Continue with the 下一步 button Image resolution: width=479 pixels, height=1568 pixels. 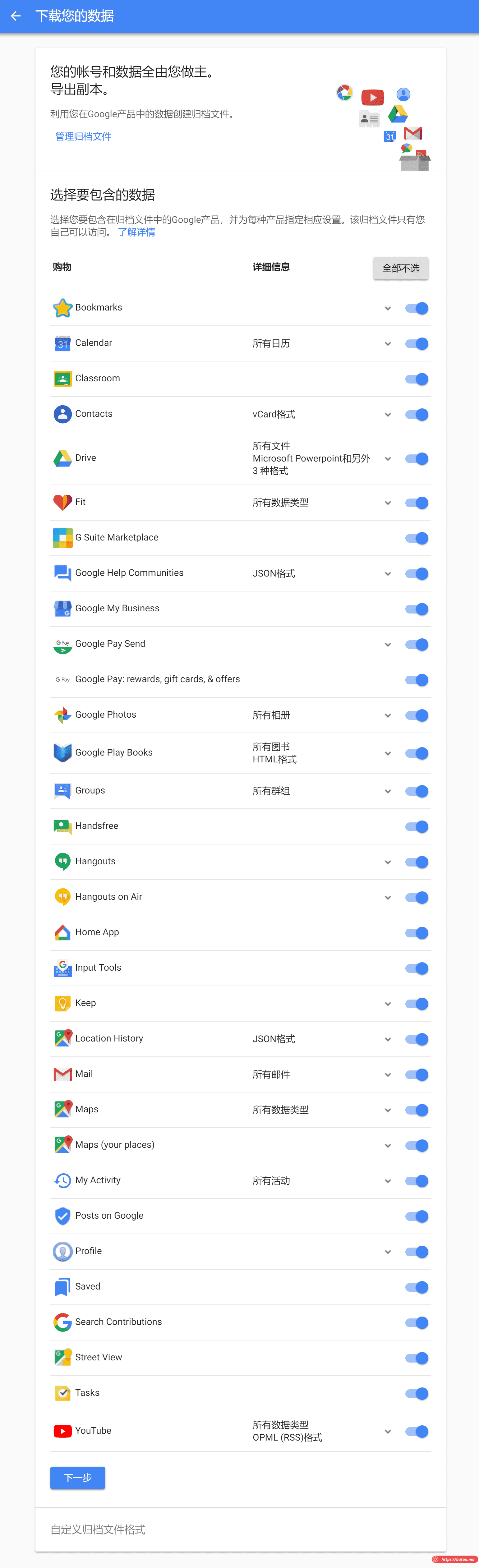pyautogui.click(x=77, y=1478)
